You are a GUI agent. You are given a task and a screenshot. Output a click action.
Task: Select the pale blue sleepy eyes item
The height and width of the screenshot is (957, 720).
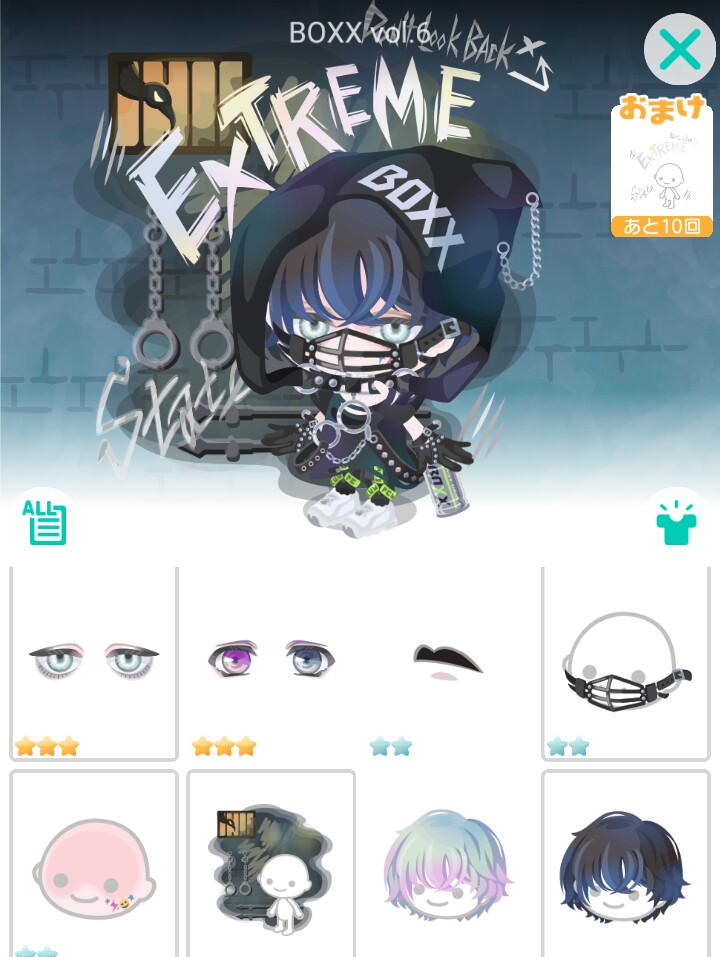click(x=93, y=661)
